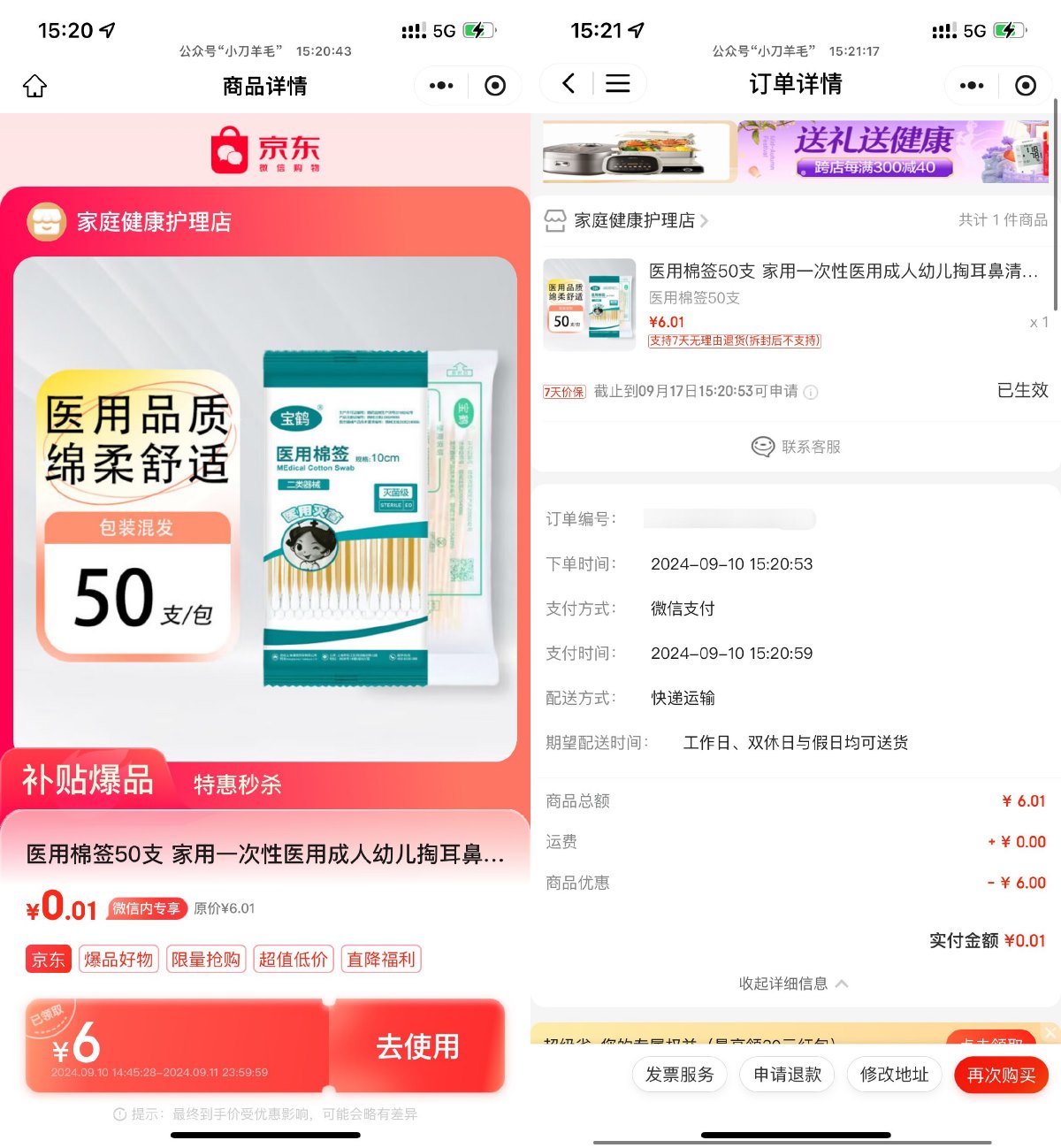Viewport: 1061px width, 1148px height.
Task: Open the hamburger menu beside back arrow
Action: [x=617, y=84]
